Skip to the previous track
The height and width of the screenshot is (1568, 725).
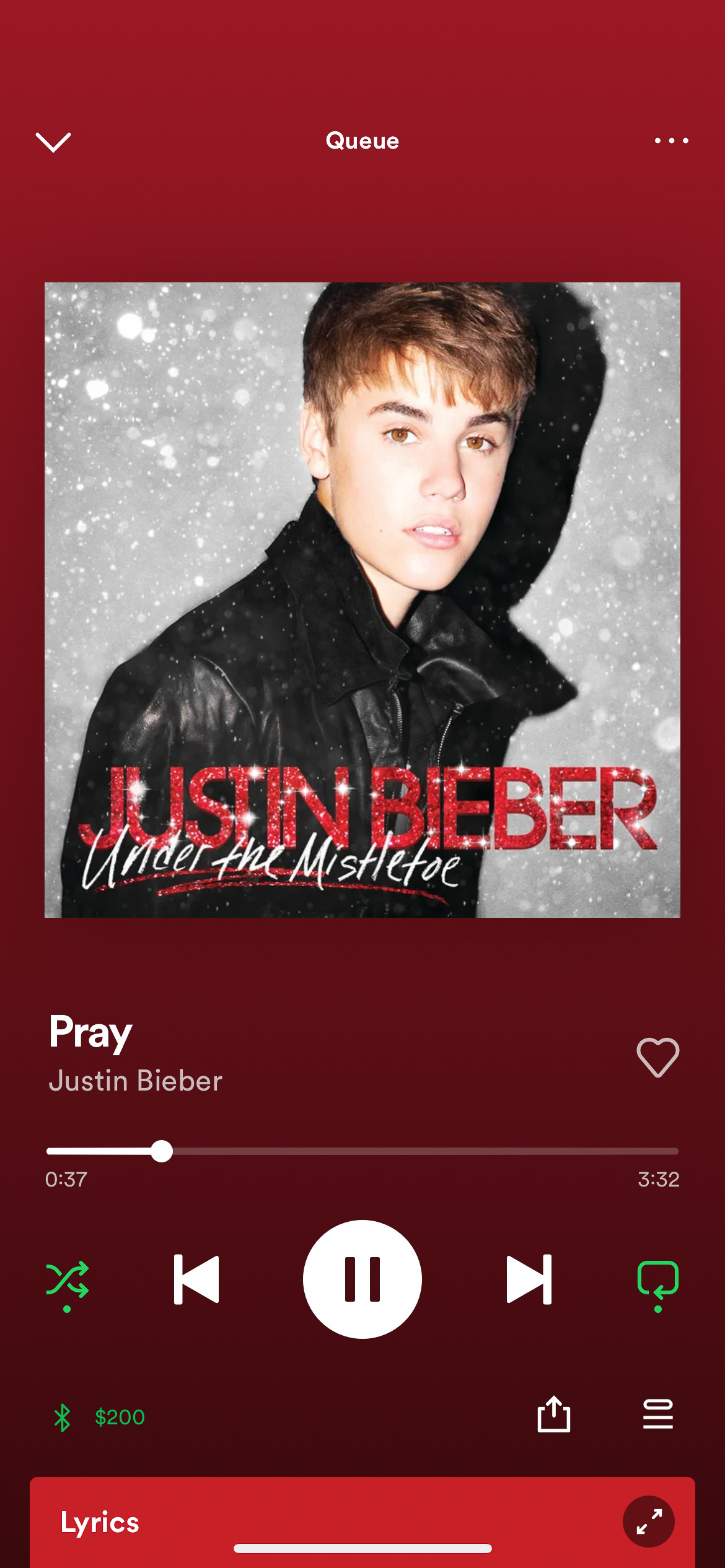coord(196,1279)
